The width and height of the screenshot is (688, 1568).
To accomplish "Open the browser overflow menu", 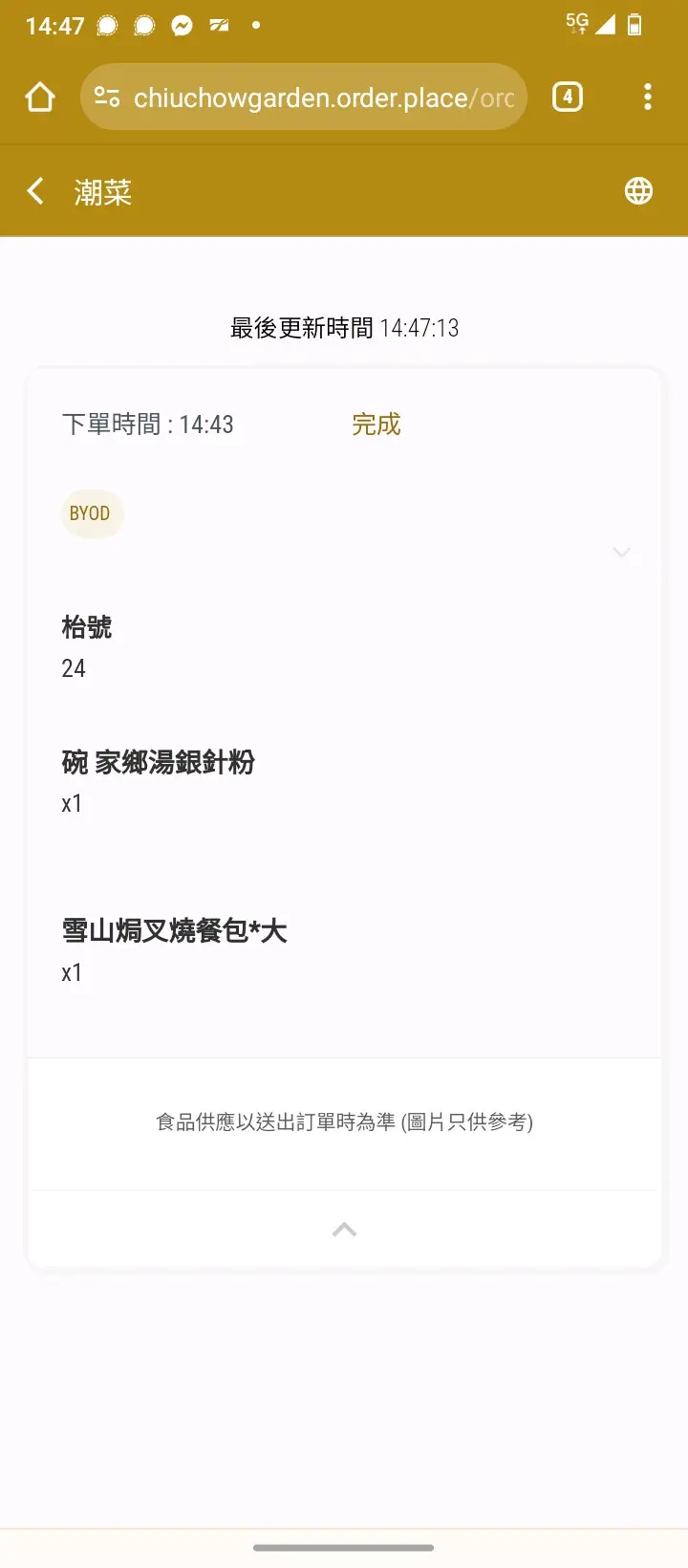I will (648, 97).
